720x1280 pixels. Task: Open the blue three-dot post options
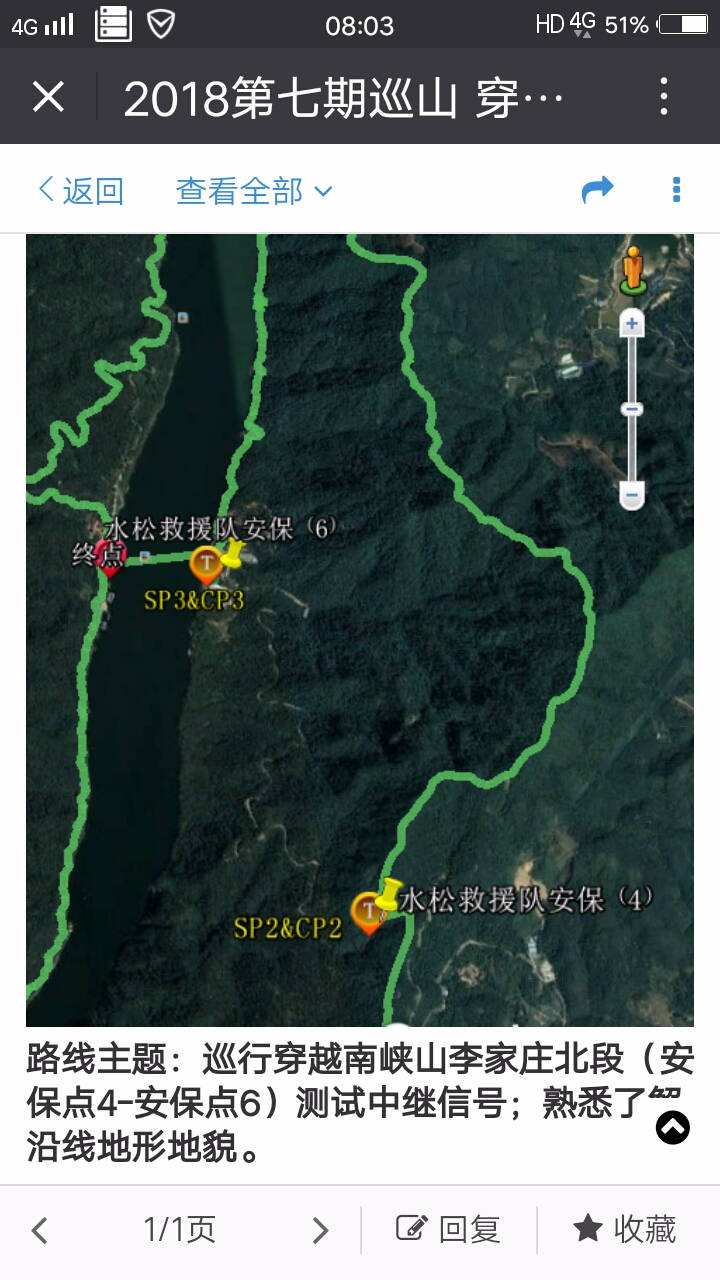(x=677, y=190)
